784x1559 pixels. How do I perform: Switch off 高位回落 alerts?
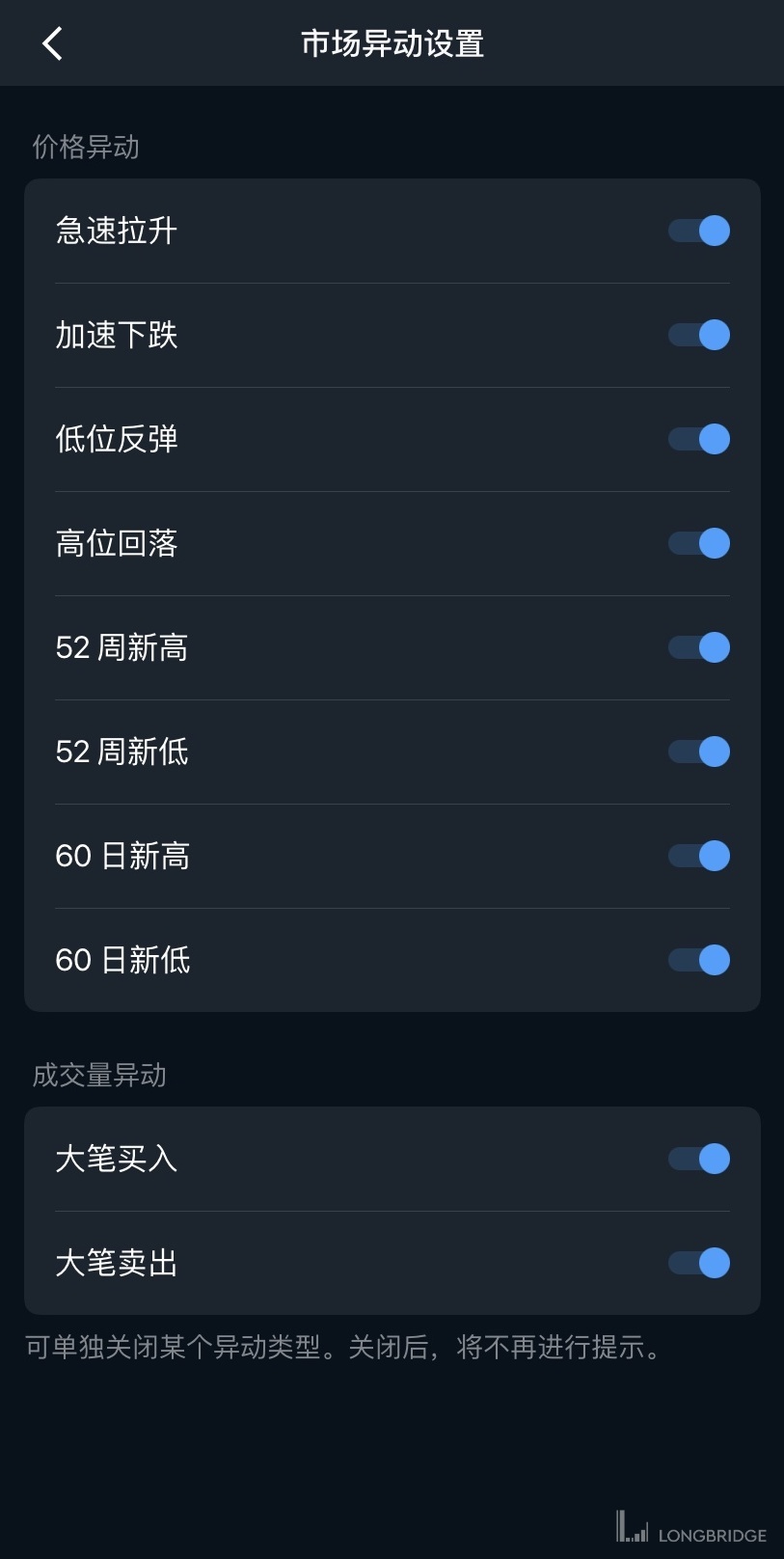pos(699,543)
